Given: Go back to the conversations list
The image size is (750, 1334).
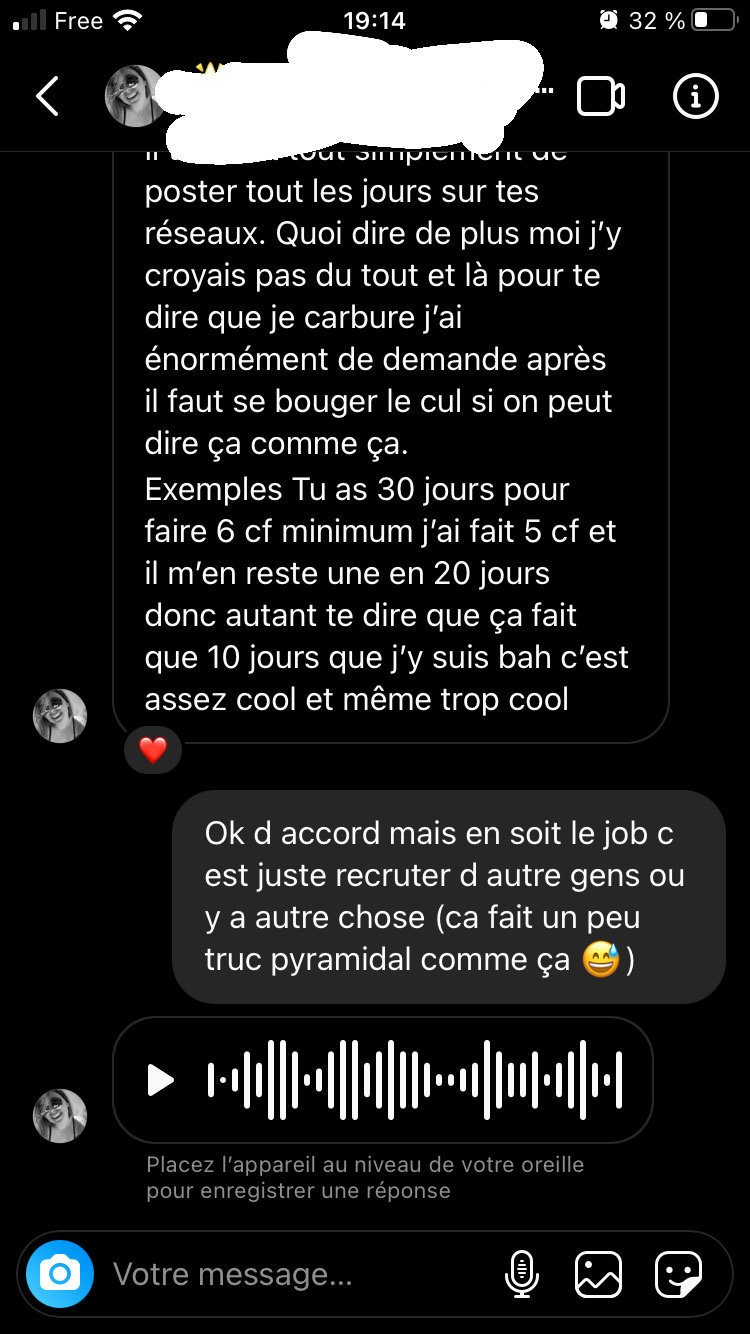Looking at the screenshot, I should point(47,97).
